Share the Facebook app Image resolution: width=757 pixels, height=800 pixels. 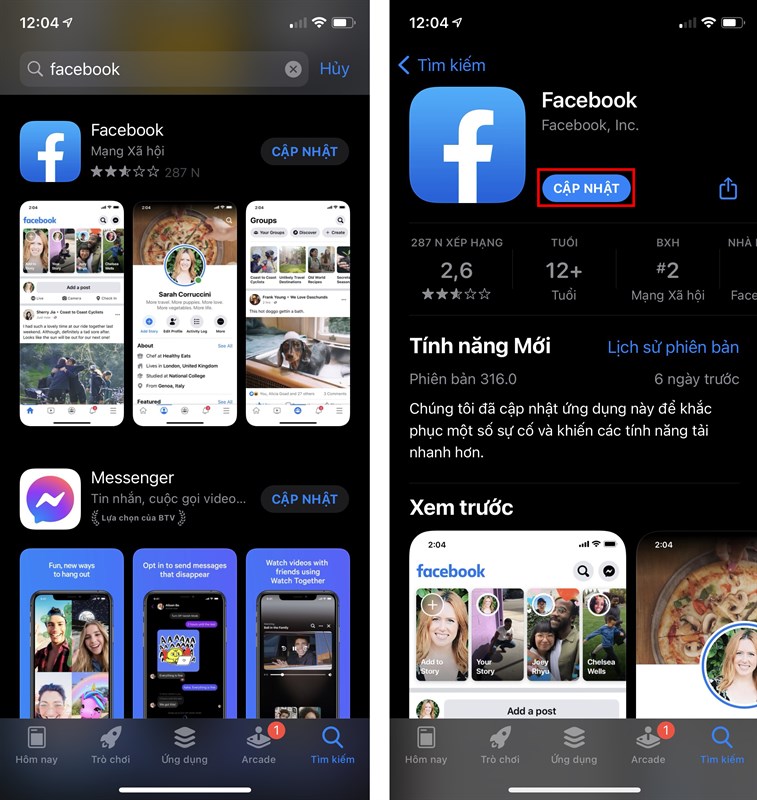pyautogui.click(x=728, y=188)
